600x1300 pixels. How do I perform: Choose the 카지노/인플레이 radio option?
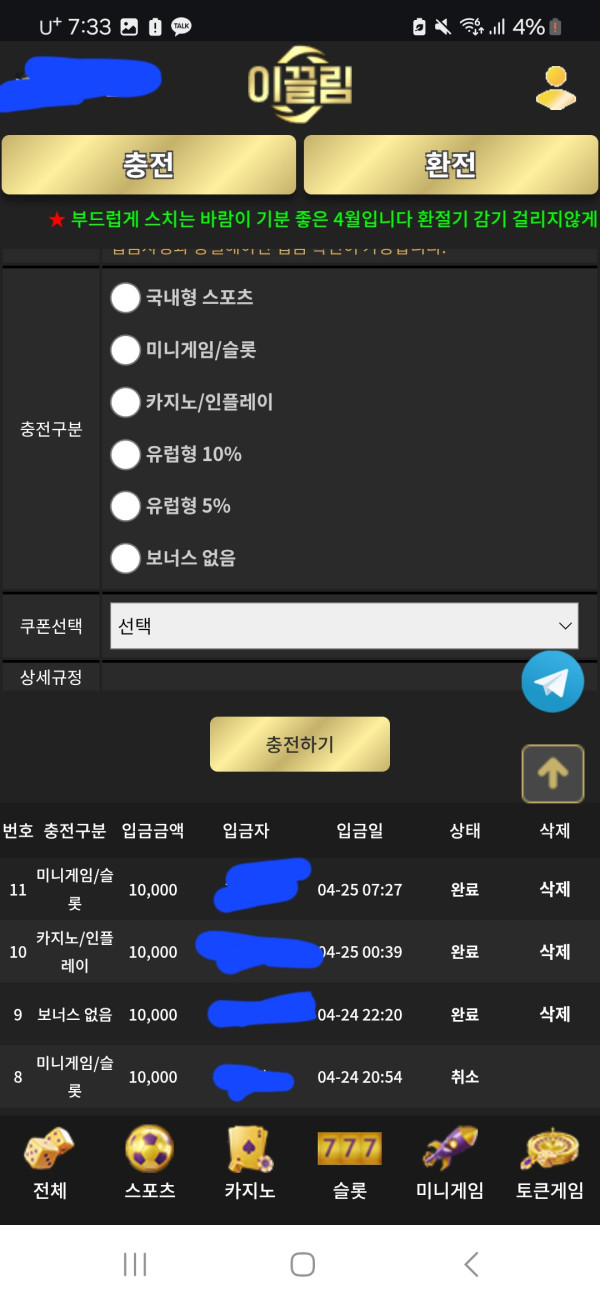[x=125, y=402]
